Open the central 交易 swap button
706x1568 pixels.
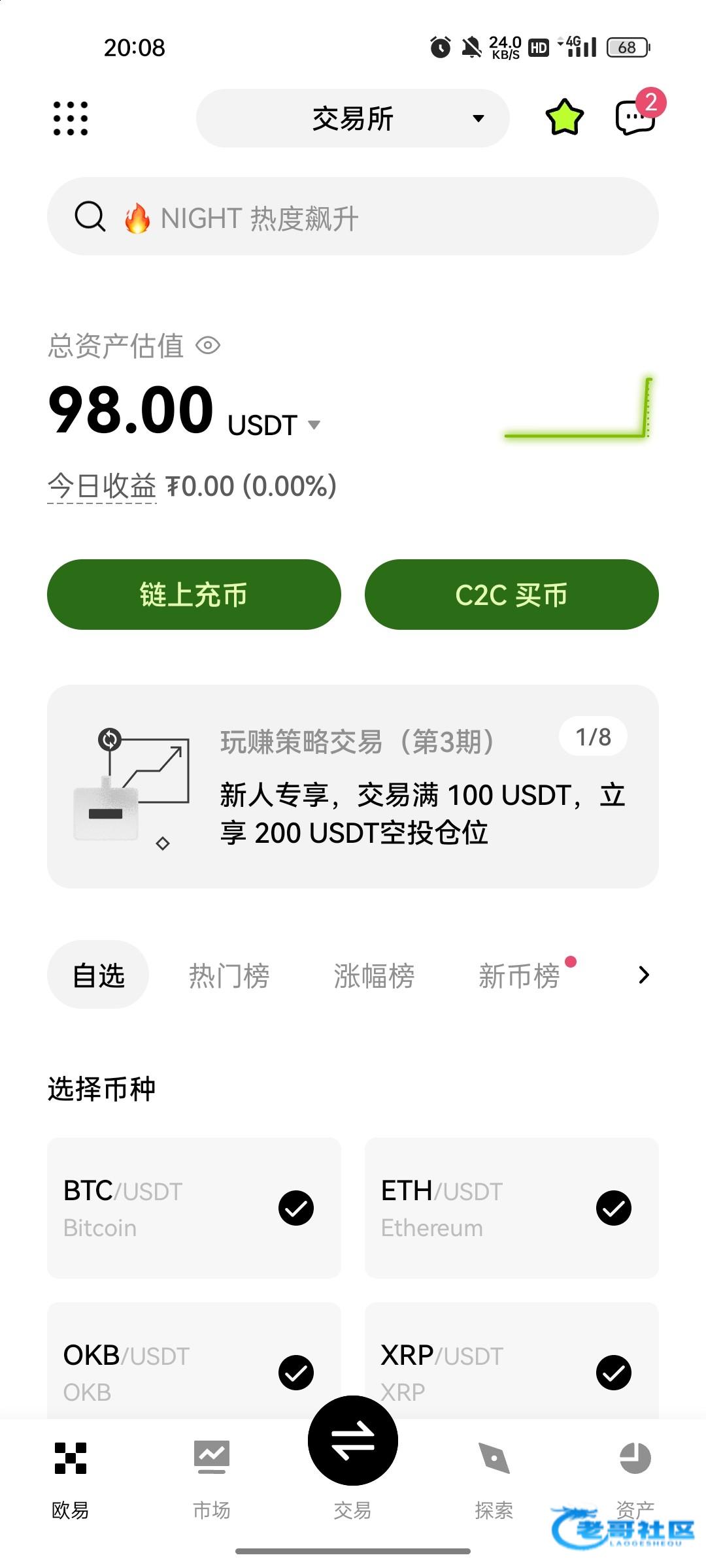point(353,1441)
